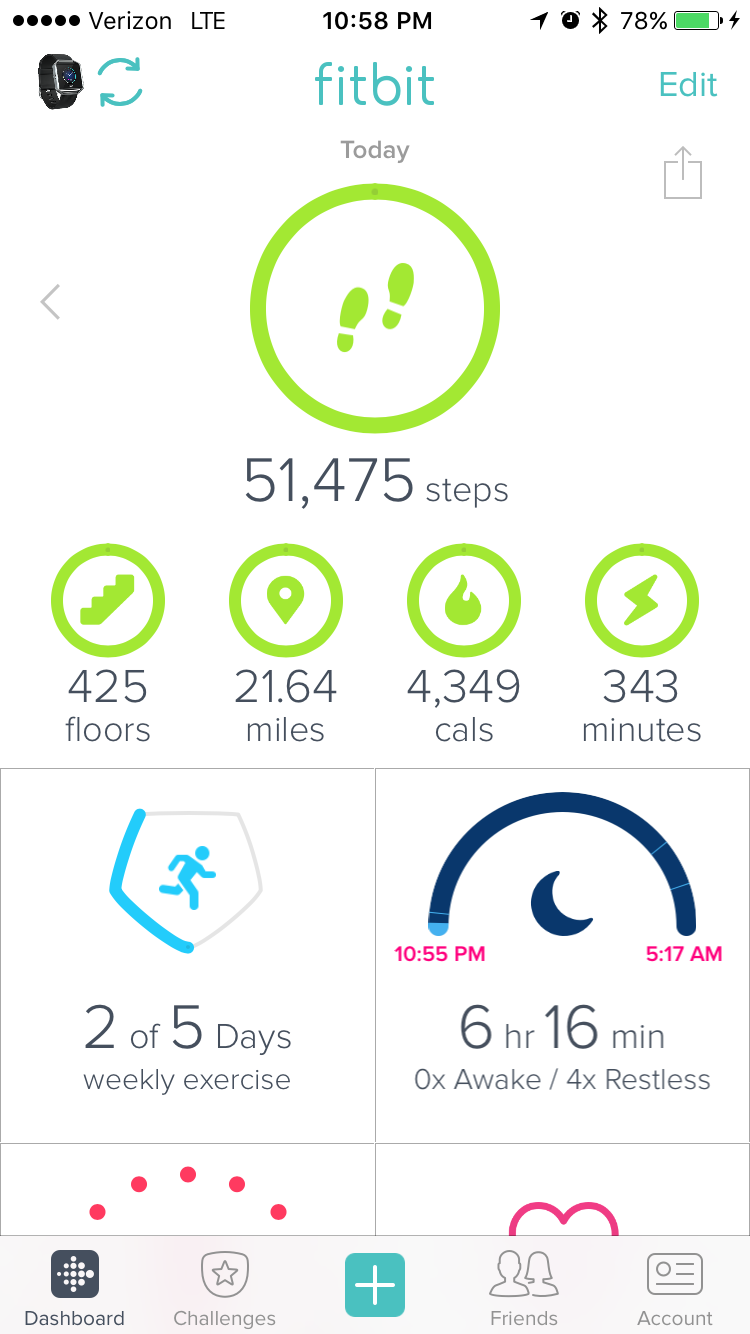Viewport: 750px width, 1334px height.
Task: Switch to the Account tab
Action: click(x=675, y=1289)
